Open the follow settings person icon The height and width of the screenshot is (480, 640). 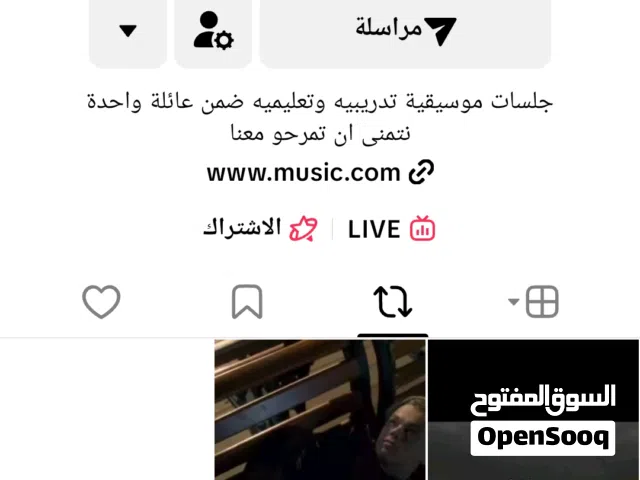coord(213,30)
